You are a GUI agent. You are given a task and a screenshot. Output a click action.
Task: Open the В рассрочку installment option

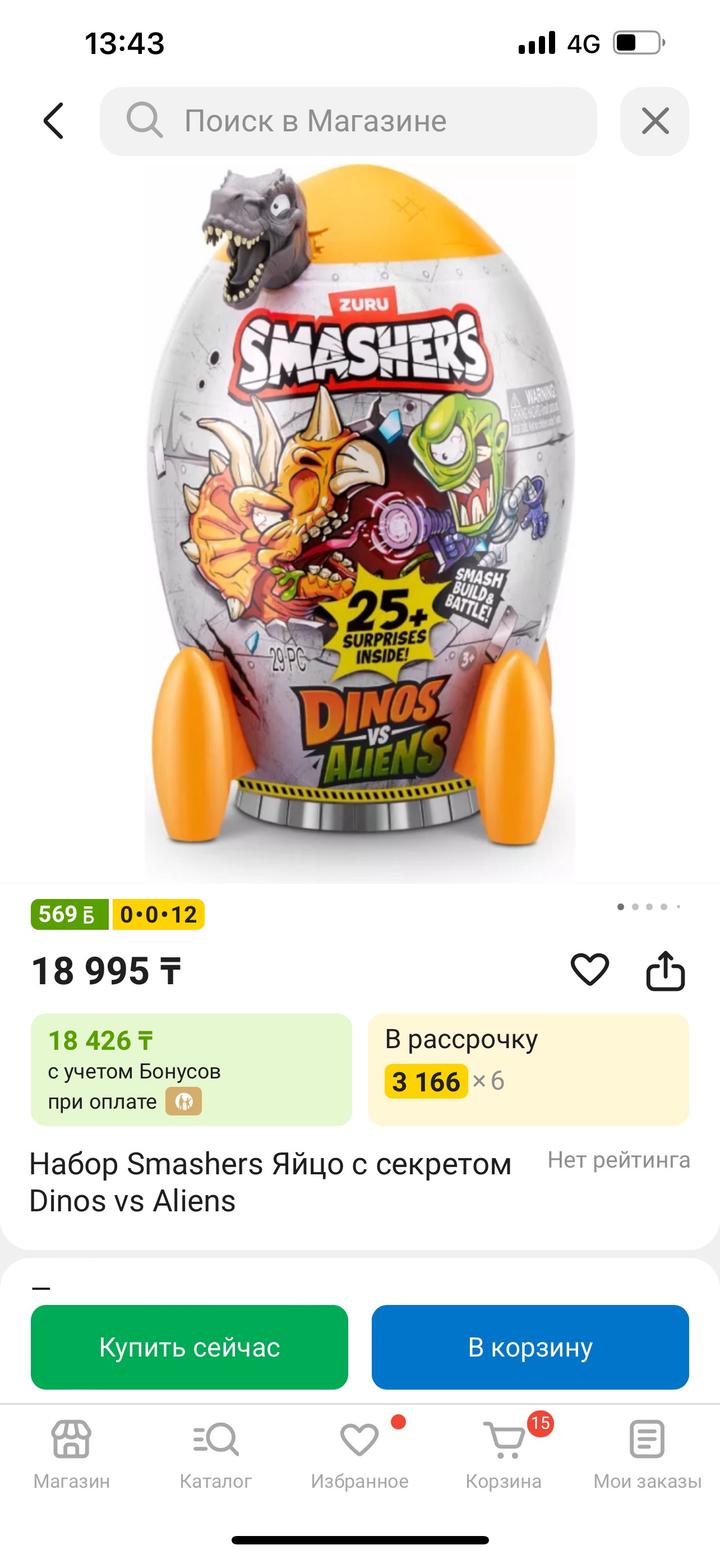click(528, 1069)
